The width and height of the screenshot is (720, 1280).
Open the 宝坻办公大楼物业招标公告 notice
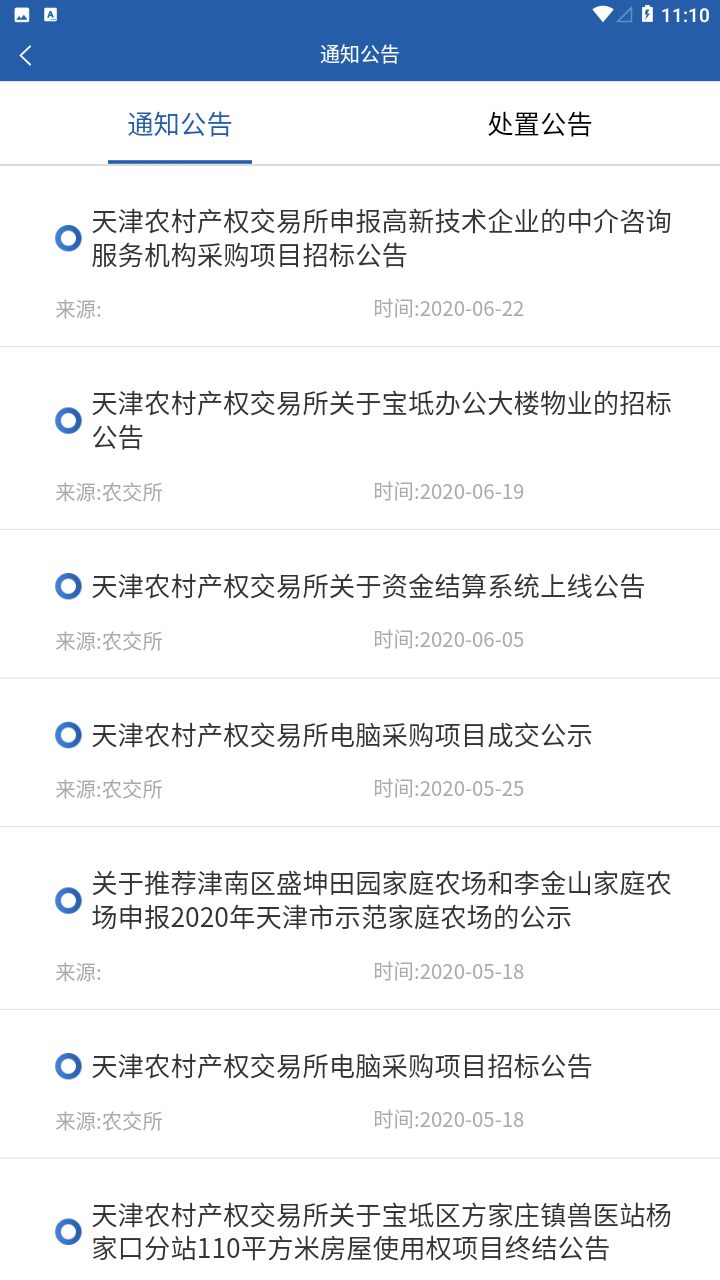pyautogui.click(x=381, y=421)
